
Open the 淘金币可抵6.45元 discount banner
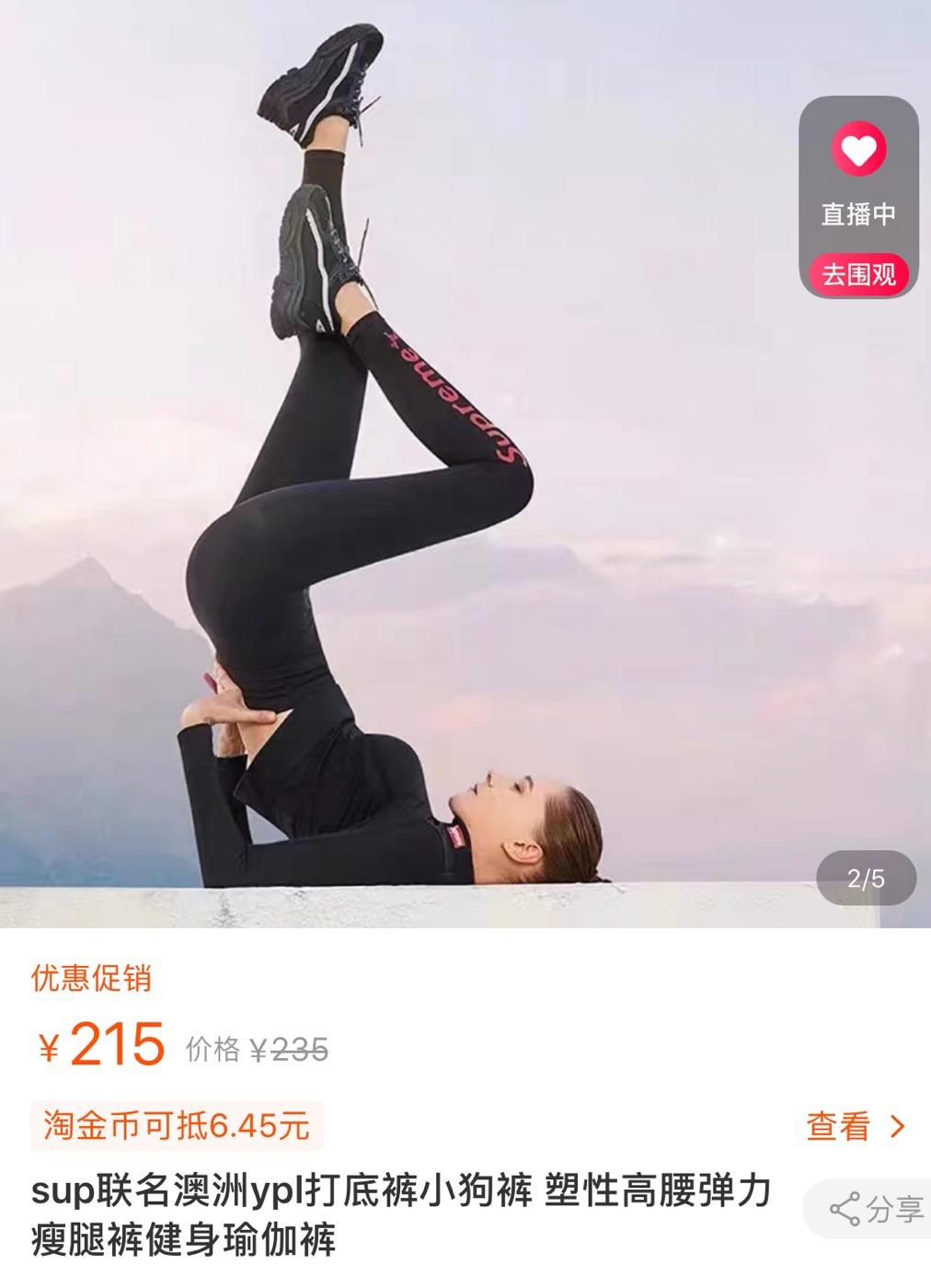coord(175,1127)
